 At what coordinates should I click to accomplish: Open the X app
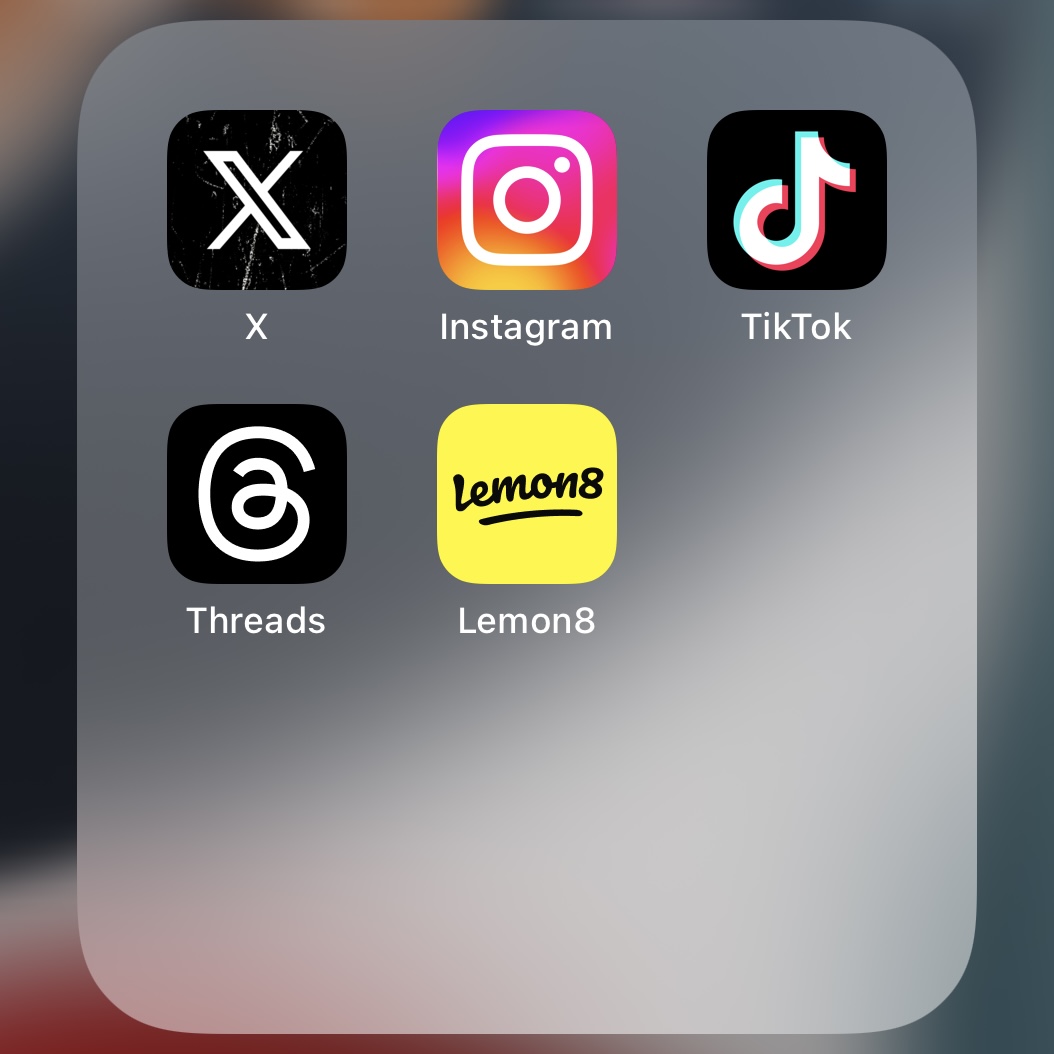tap(257, 200)
